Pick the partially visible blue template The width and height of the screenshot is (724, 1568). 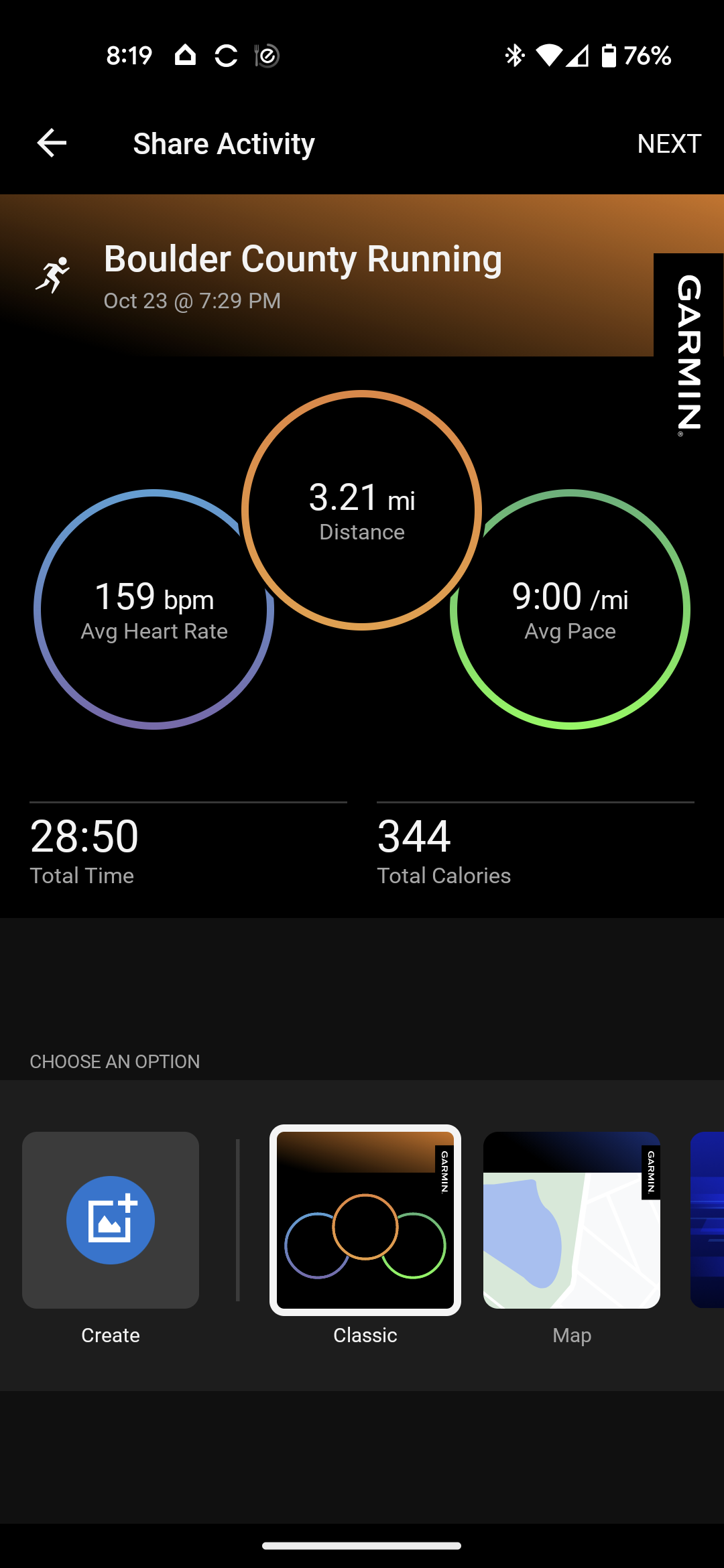point(707,1220)
